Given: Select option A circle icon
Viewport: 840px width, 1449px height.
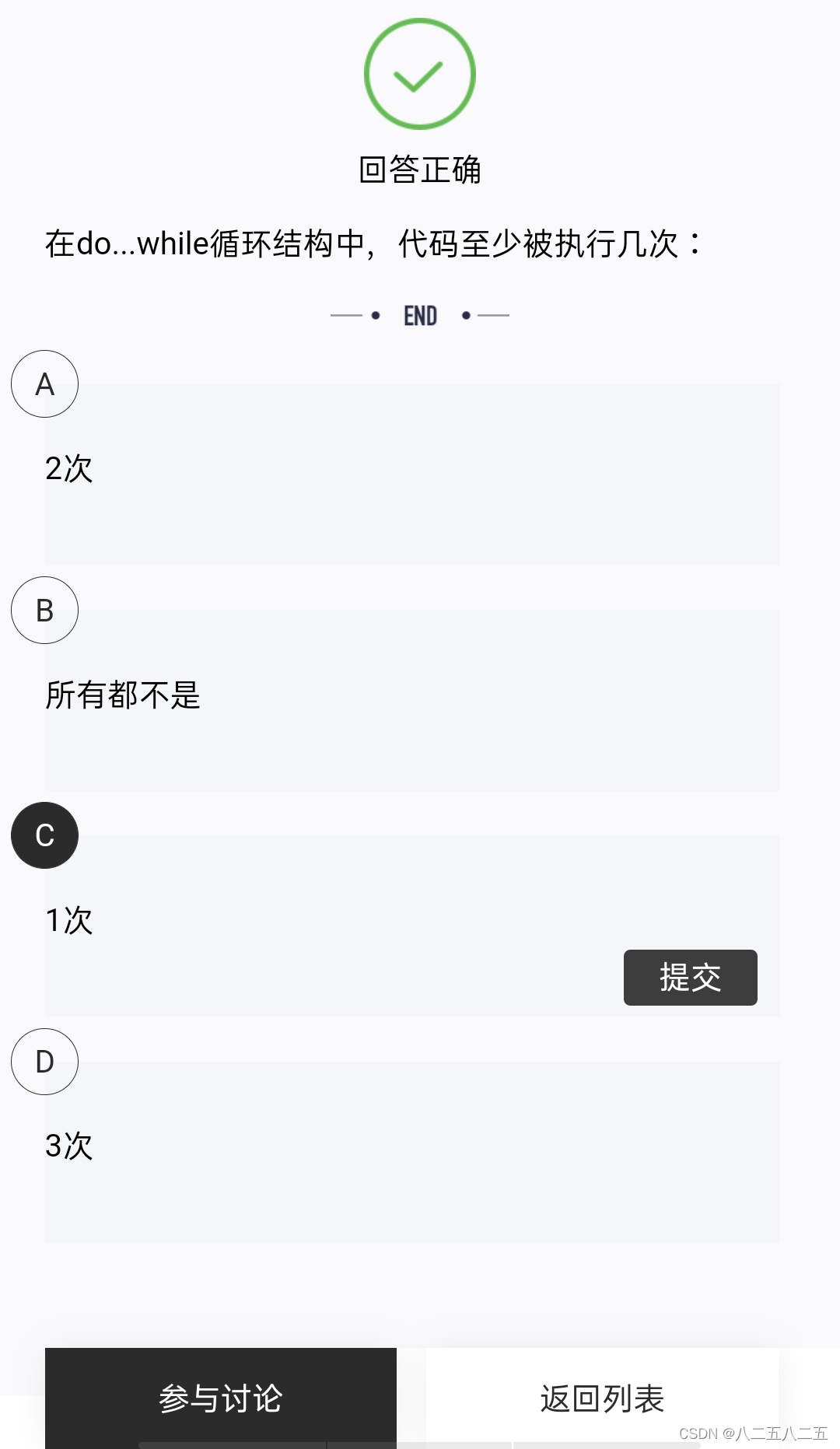Looking at the screenshot, I should tap(44, 384).
